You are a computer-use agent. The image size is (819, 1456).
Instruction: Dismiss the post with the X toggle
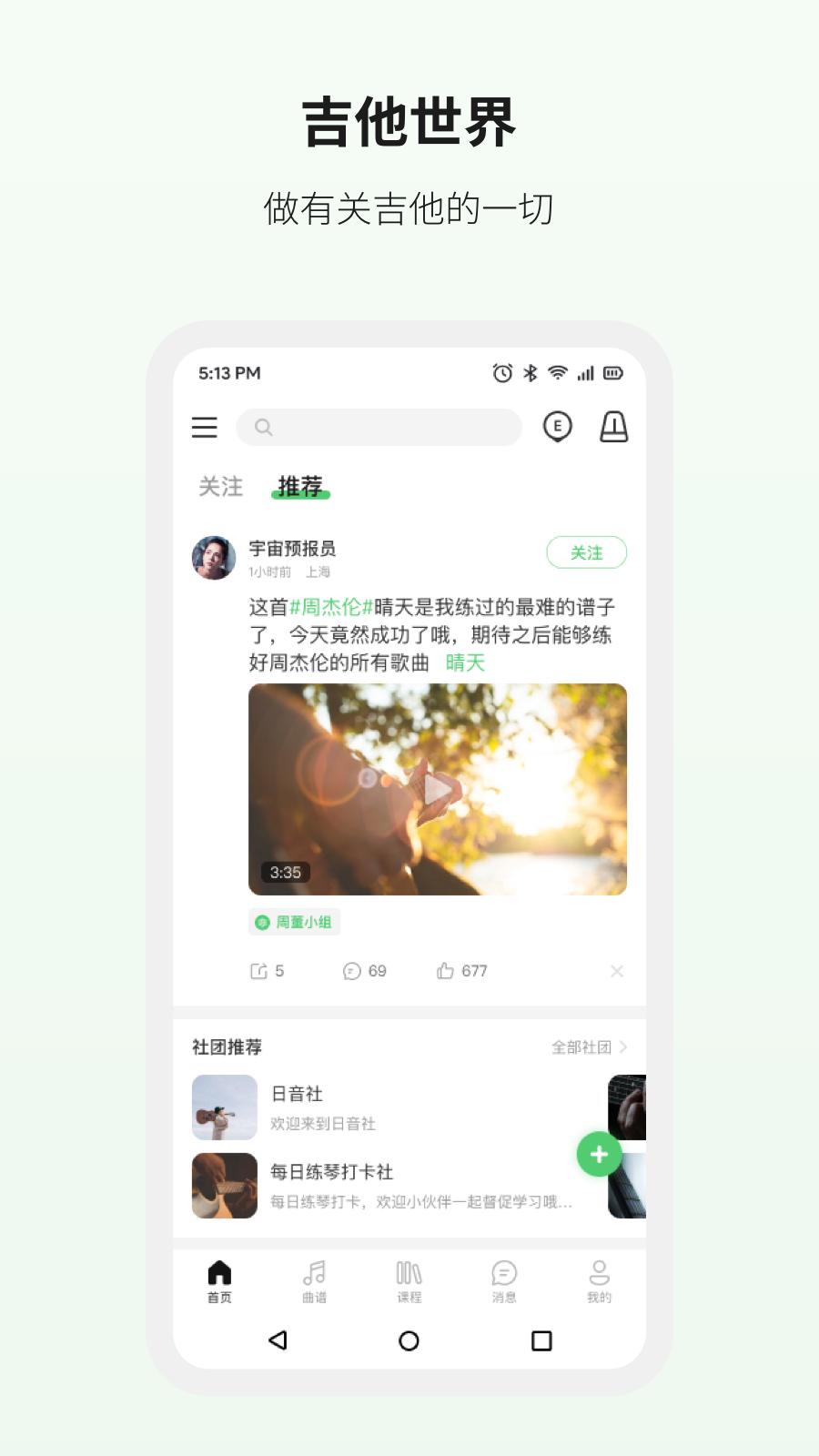pos(618,971)
